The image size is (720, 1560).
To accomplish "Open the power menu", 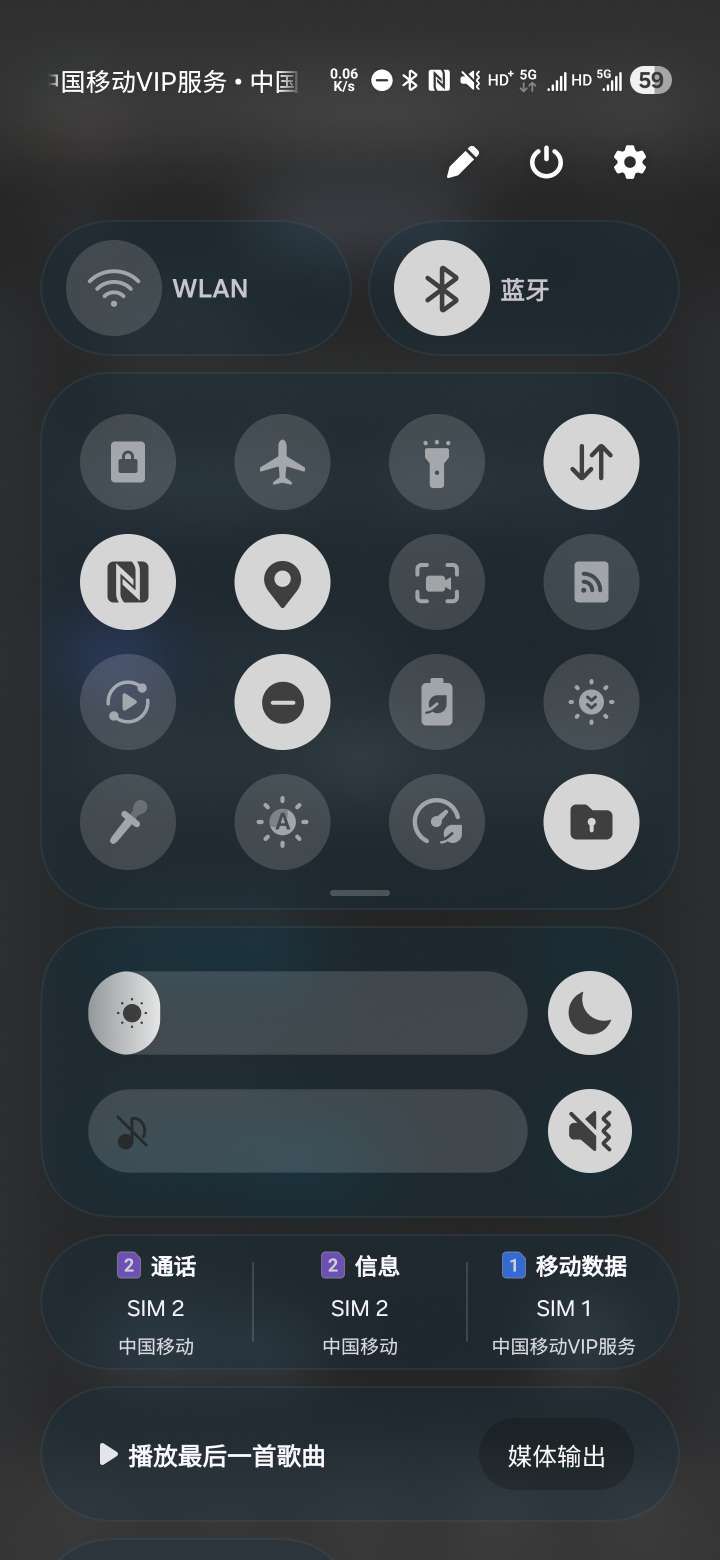I will pyautogui.click(x=546, y=161).
